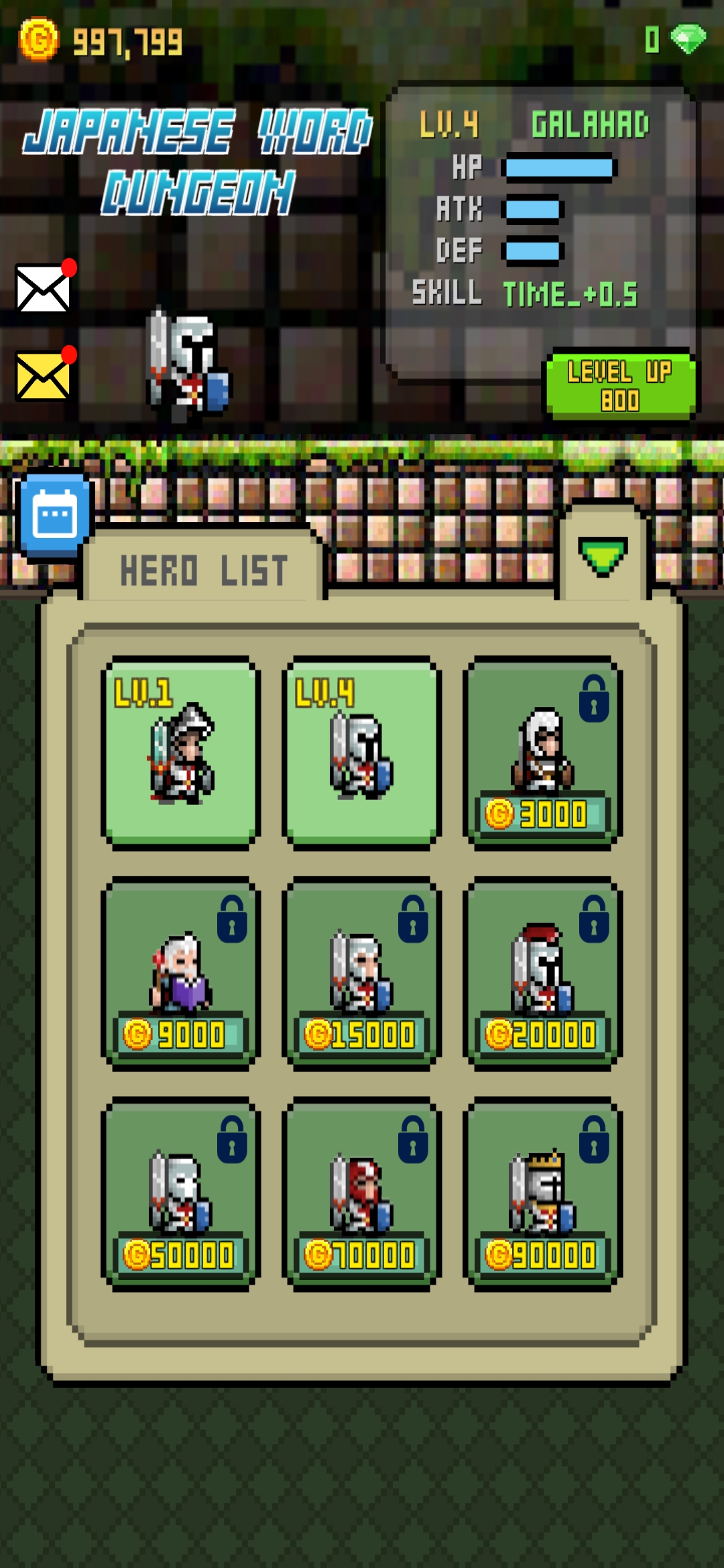Open the yellow mail envelope icon
Viewport: 724px width, 1568px height.
(43, 377)
